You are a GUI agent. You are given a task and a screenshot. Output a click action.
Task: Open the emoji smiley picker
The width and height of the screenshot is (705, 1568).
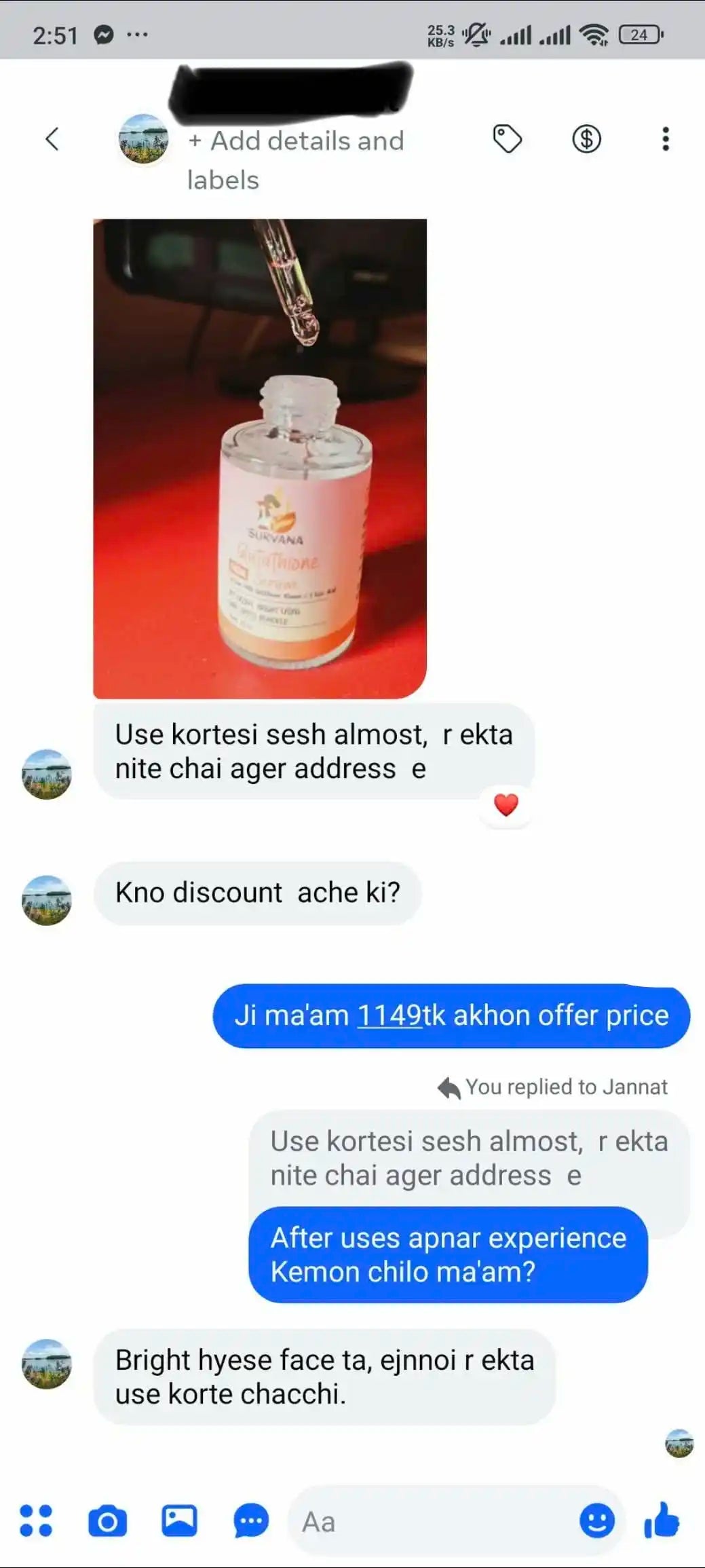click(x=597, y=1520)
